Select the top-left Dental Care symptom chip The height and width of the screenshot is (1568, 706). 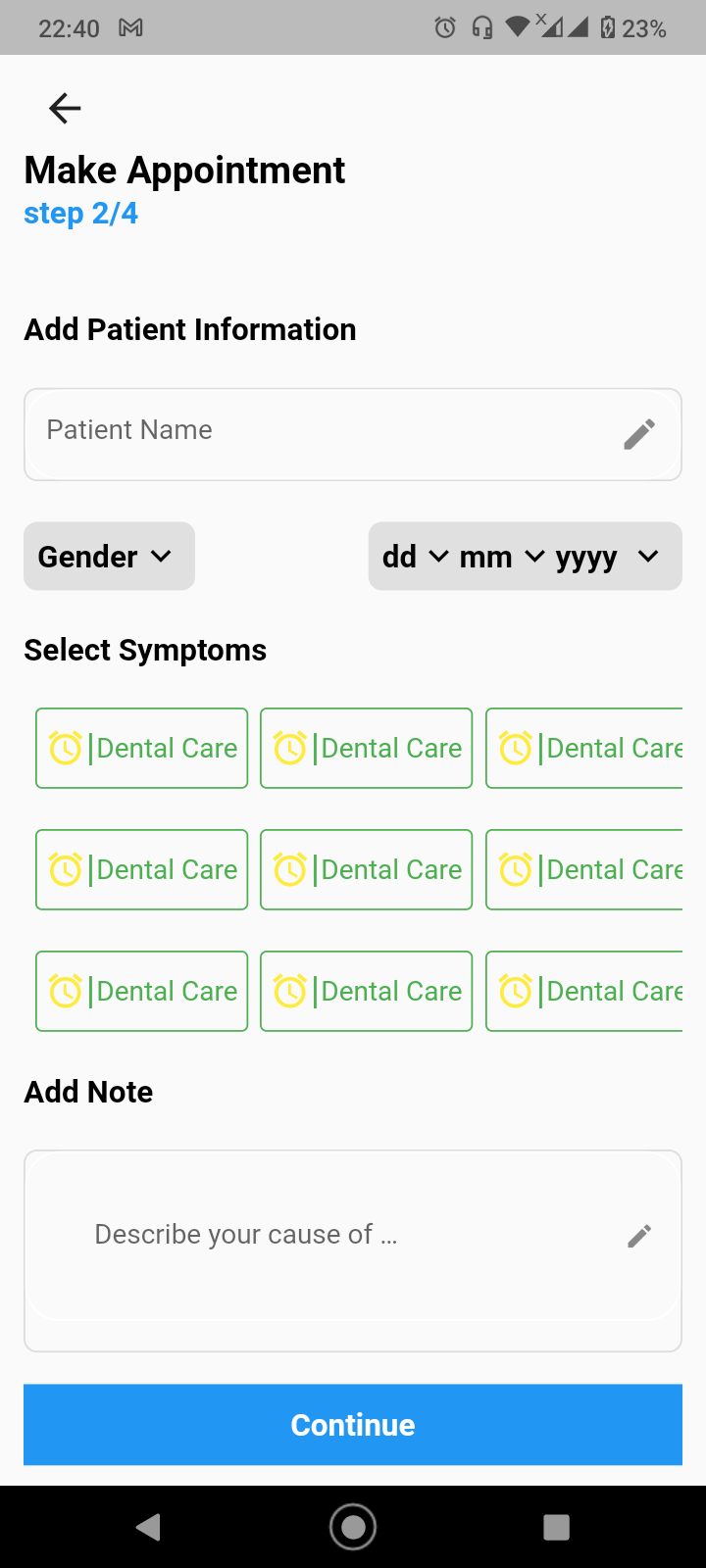coord(141,747)
